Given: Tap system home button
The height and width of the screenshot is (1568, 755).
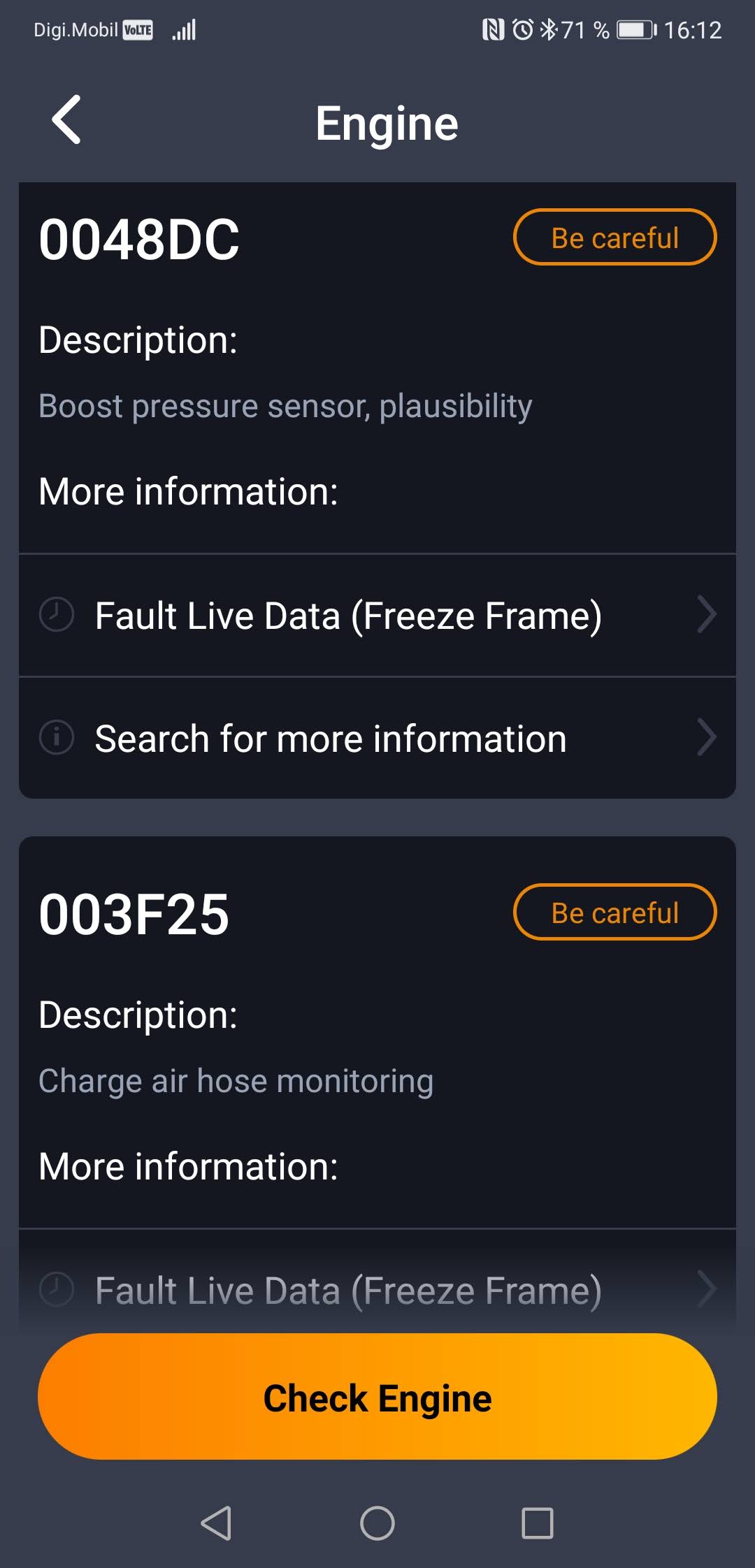Looking at the screenshot, I should pyautogui.click(x=377, y=1523).
